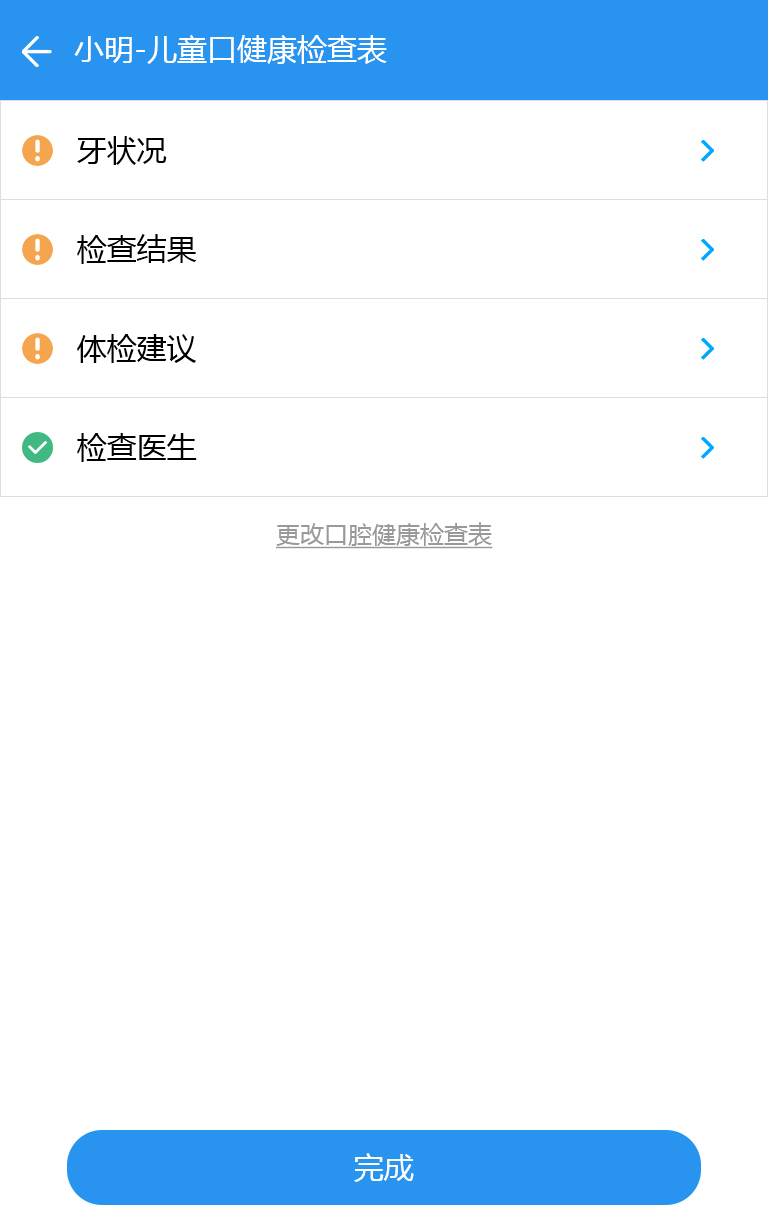Tap the 更改口腔健康检查表 link
This screenshot has height=1228, width=768.
click(x=384, y=535)
